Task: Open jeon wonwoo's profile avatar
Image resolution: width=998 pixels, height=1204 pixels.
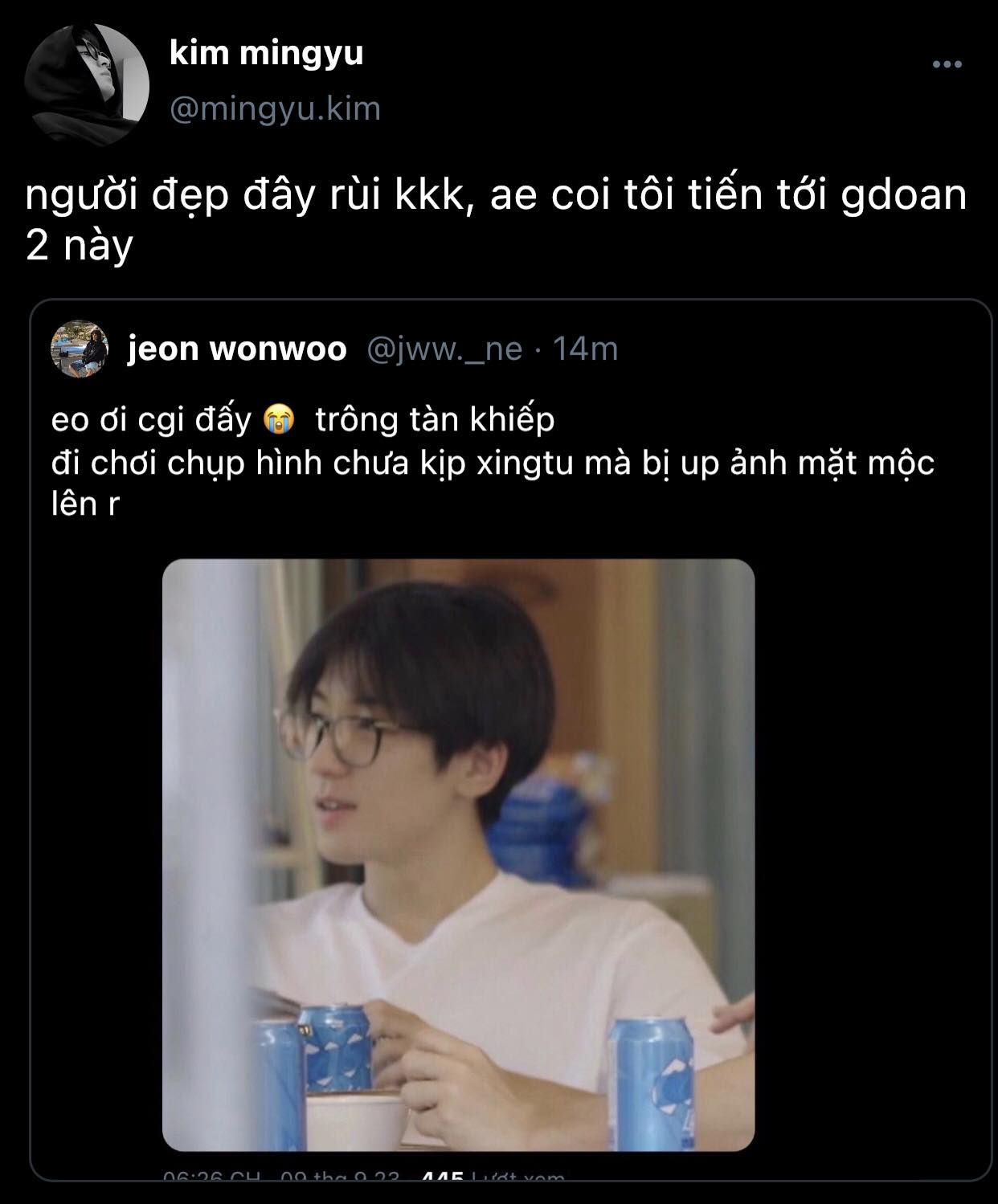Action: 80,349
